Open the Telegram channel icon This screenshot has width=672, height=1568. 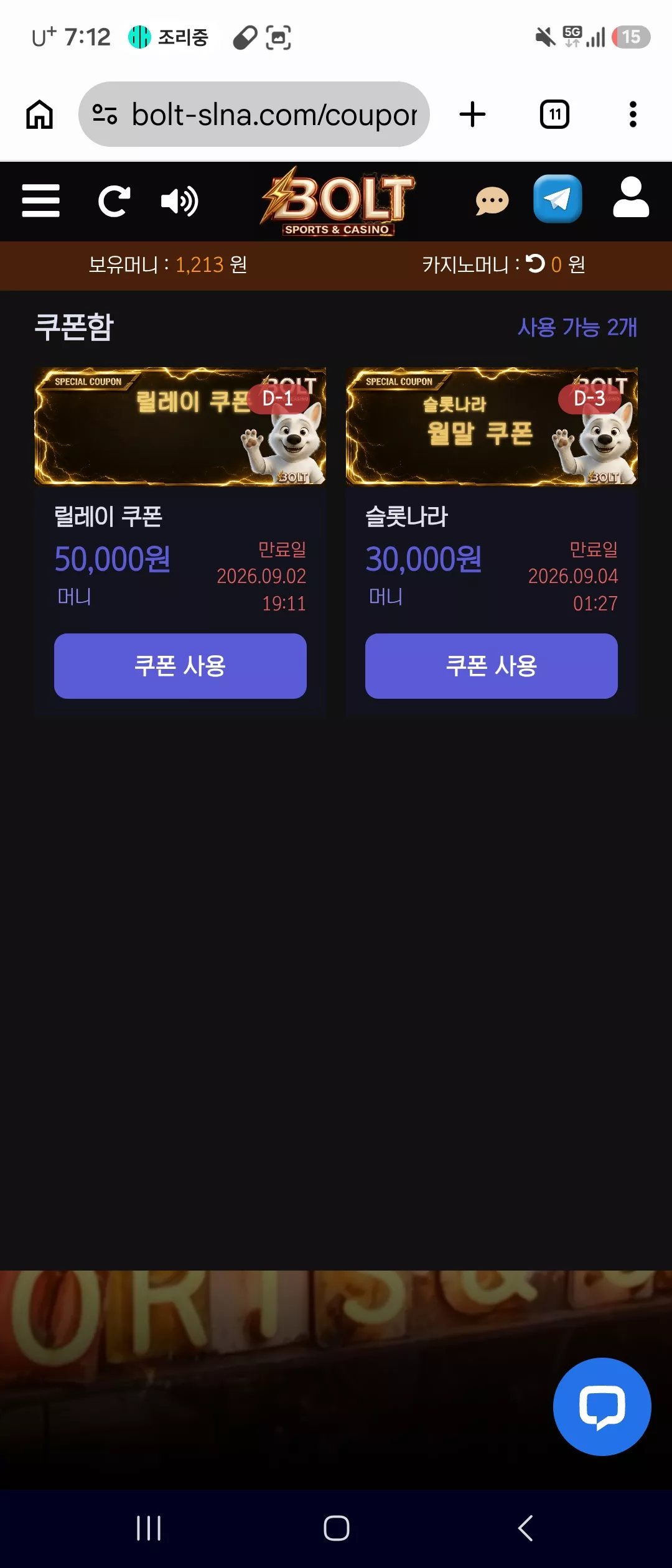558,199
